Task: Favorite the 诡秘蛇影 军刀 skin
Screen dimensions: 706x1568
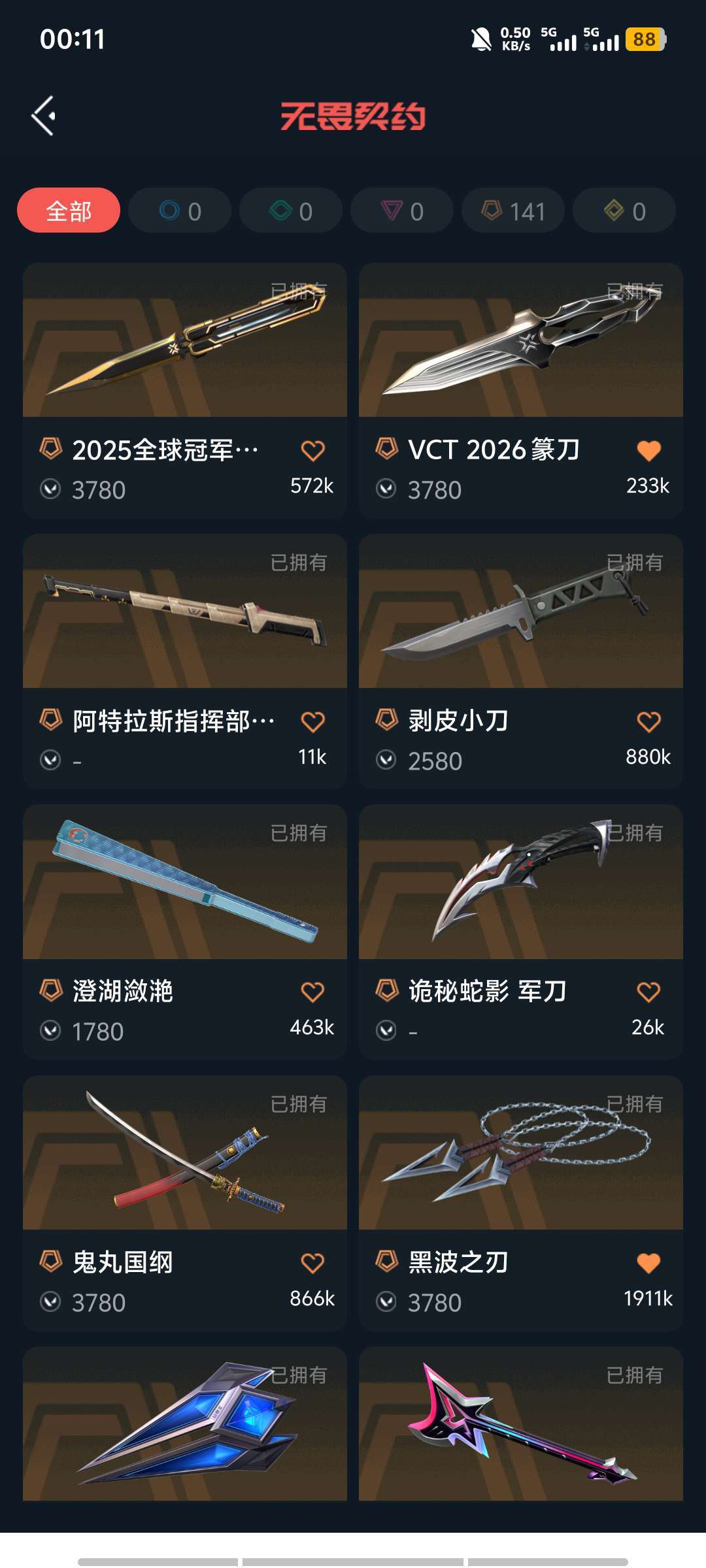Action: [648, 991]
